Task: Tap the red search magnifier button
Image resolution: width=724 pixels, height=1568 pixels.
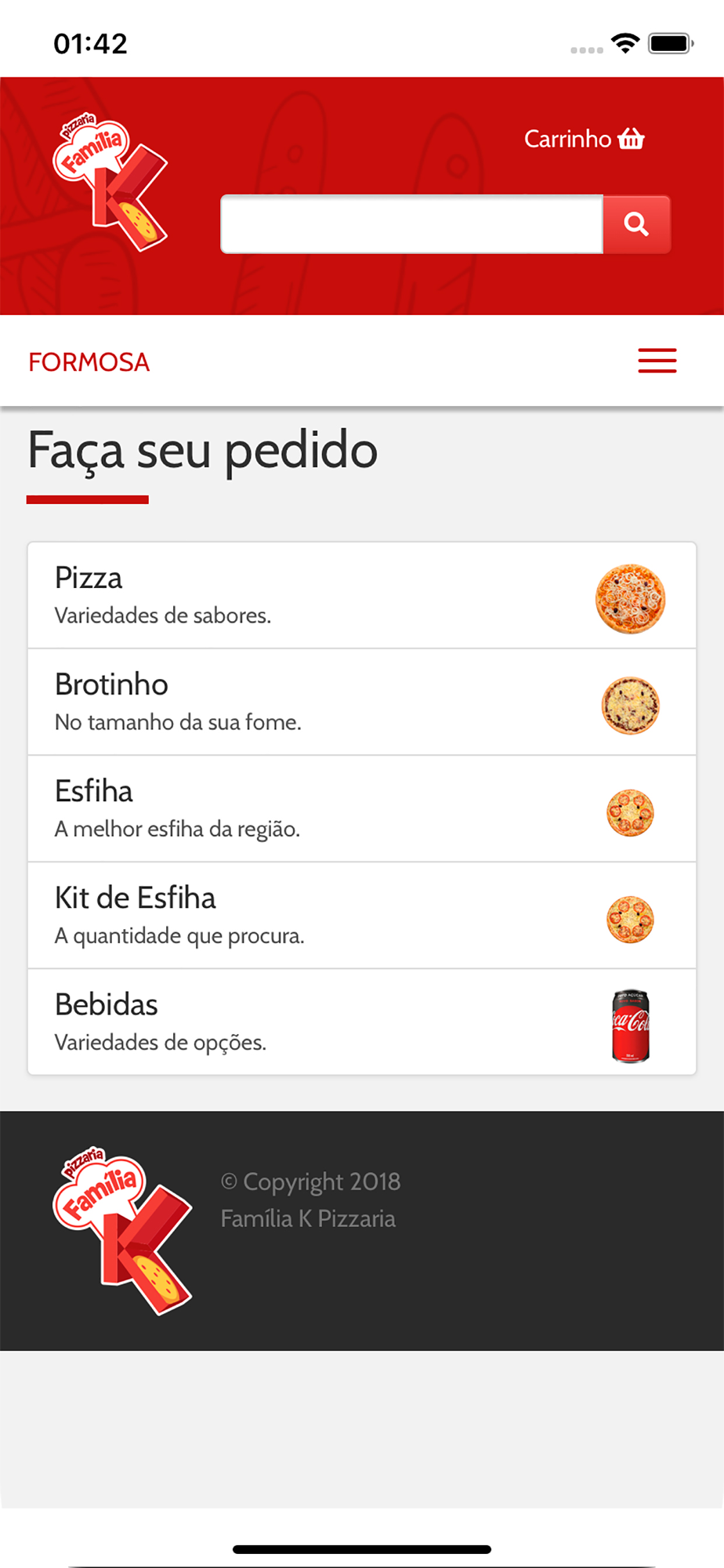Action: tap(636, 224)
